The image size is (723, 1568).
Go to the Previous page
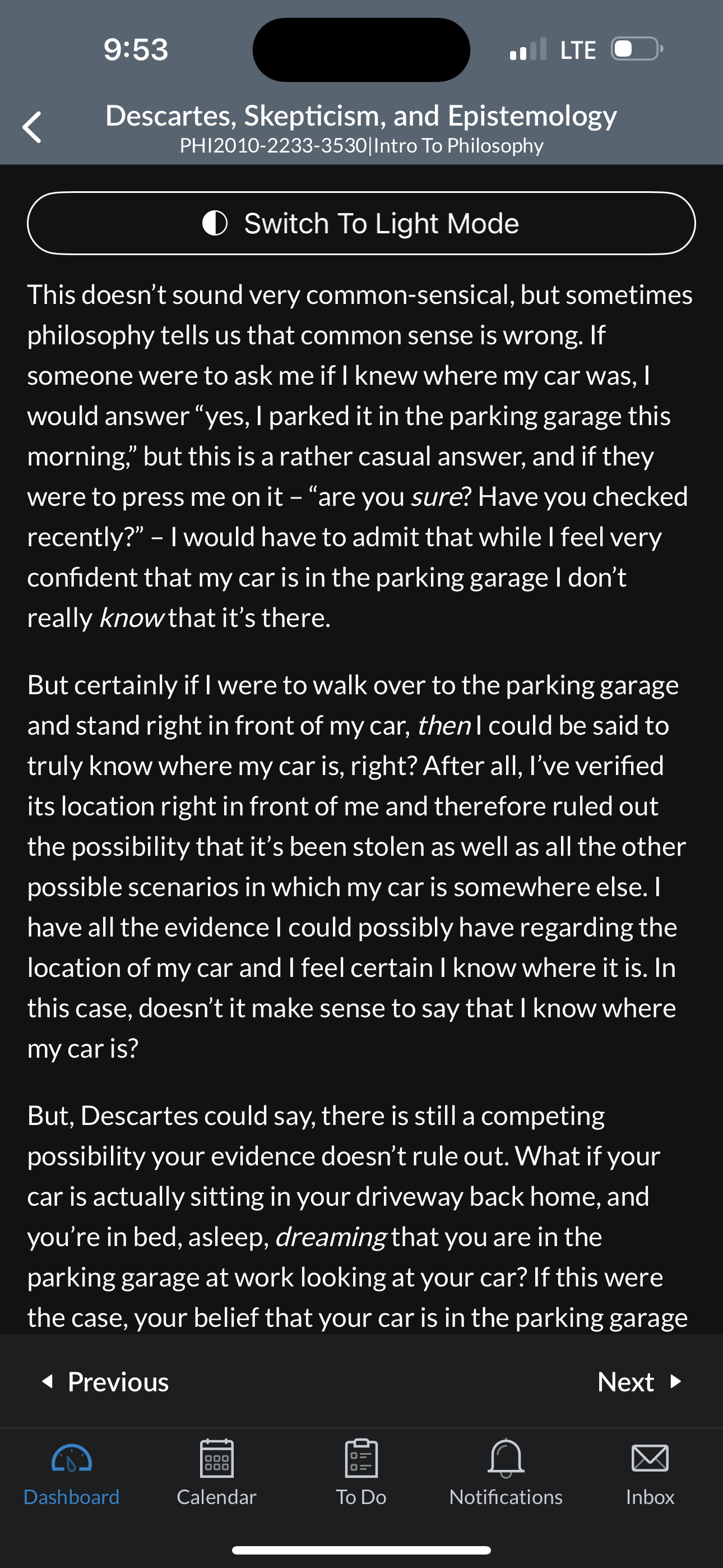tap(105, 1381)
